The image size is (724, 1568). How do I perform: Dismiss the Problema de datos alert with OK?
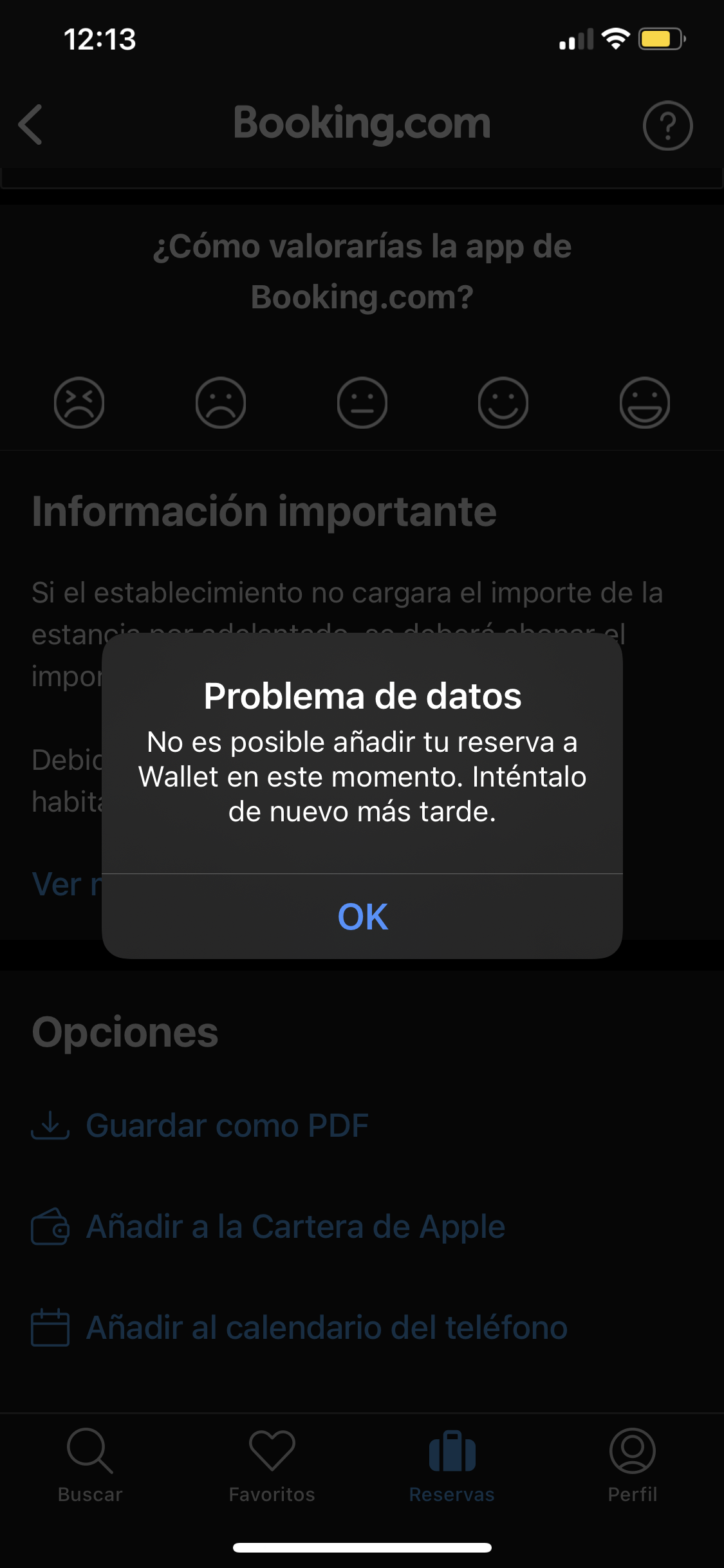tap(362, 916)
